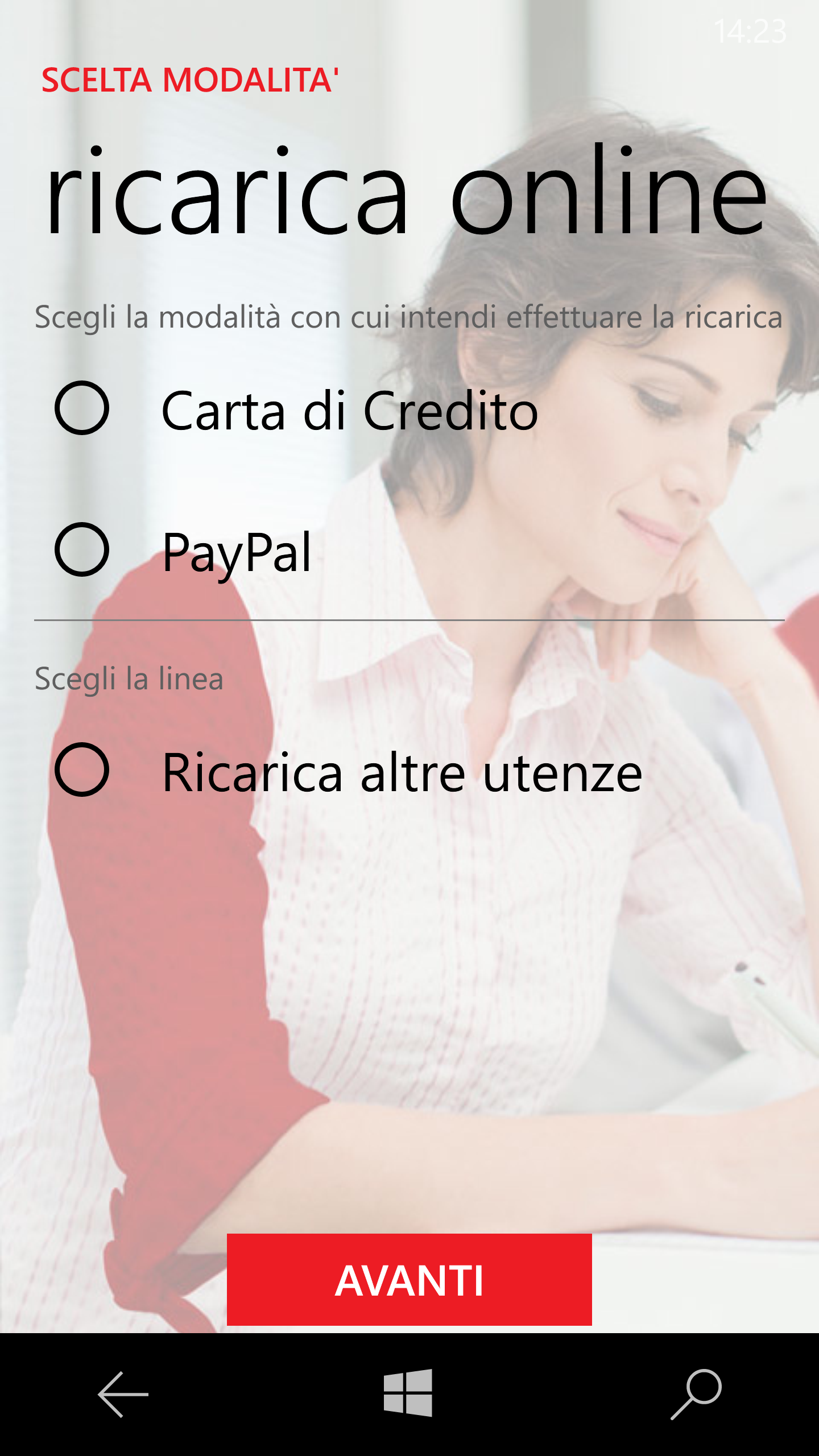Open the system search magnifier
The image size is (819, 1456).
pos(696,1394)
